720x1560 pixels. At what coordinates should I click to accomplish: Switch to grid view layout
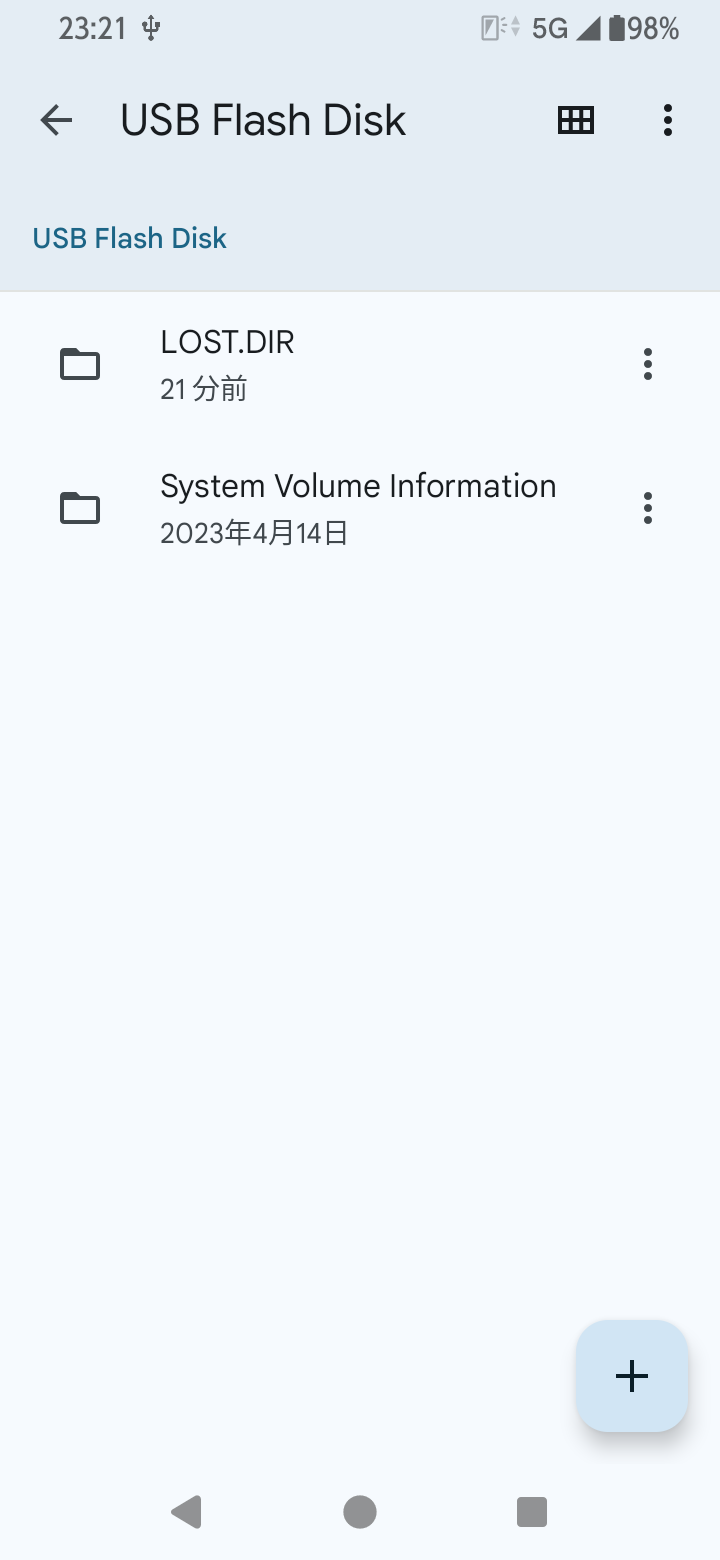tap(575, 121)
